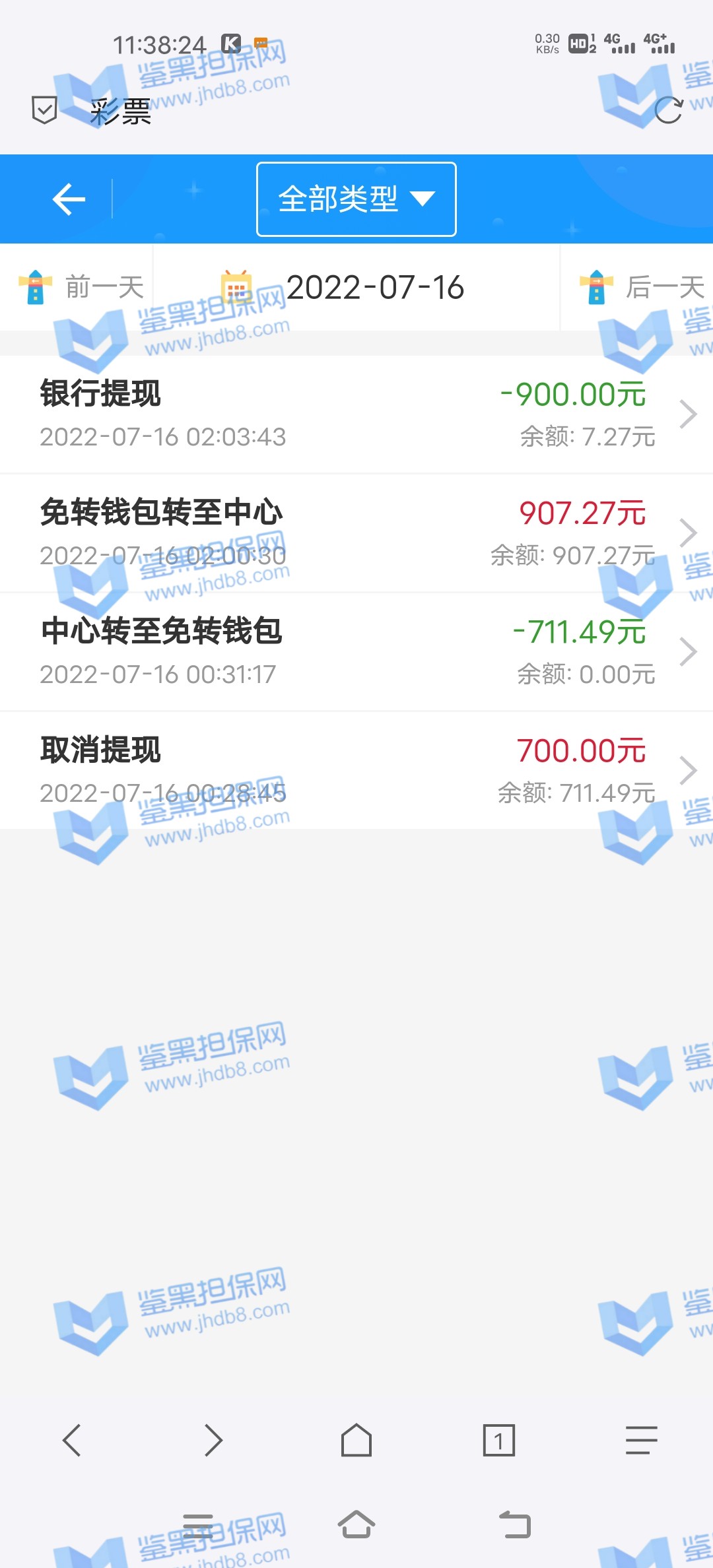
Task: Open the 全部类型 type filter dropdown
Action: [356, 199]
